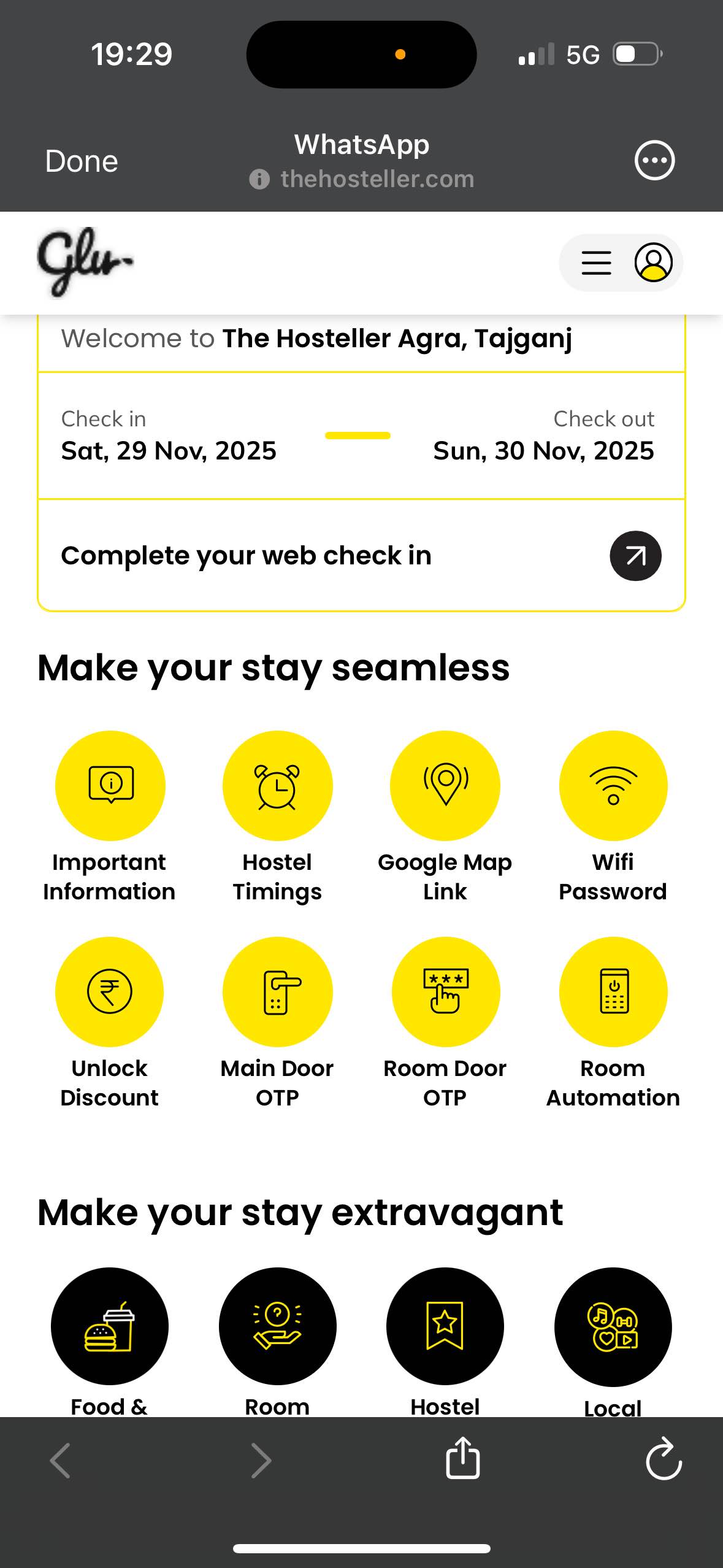View Hostel Timings
The height and width of the screenshot is (1568, 723).
click(277, 785)
